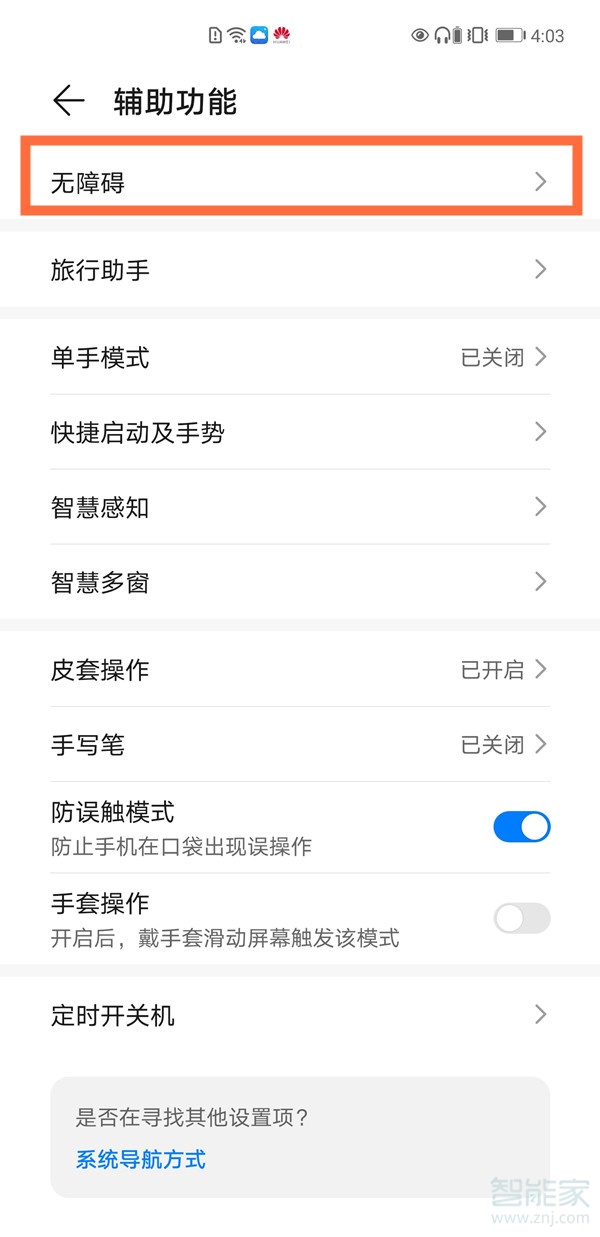Image resolution: width=600 pixels, height=1237 pixels.
Task: Open 定时开关机 settings
Action: point(300,1015)
